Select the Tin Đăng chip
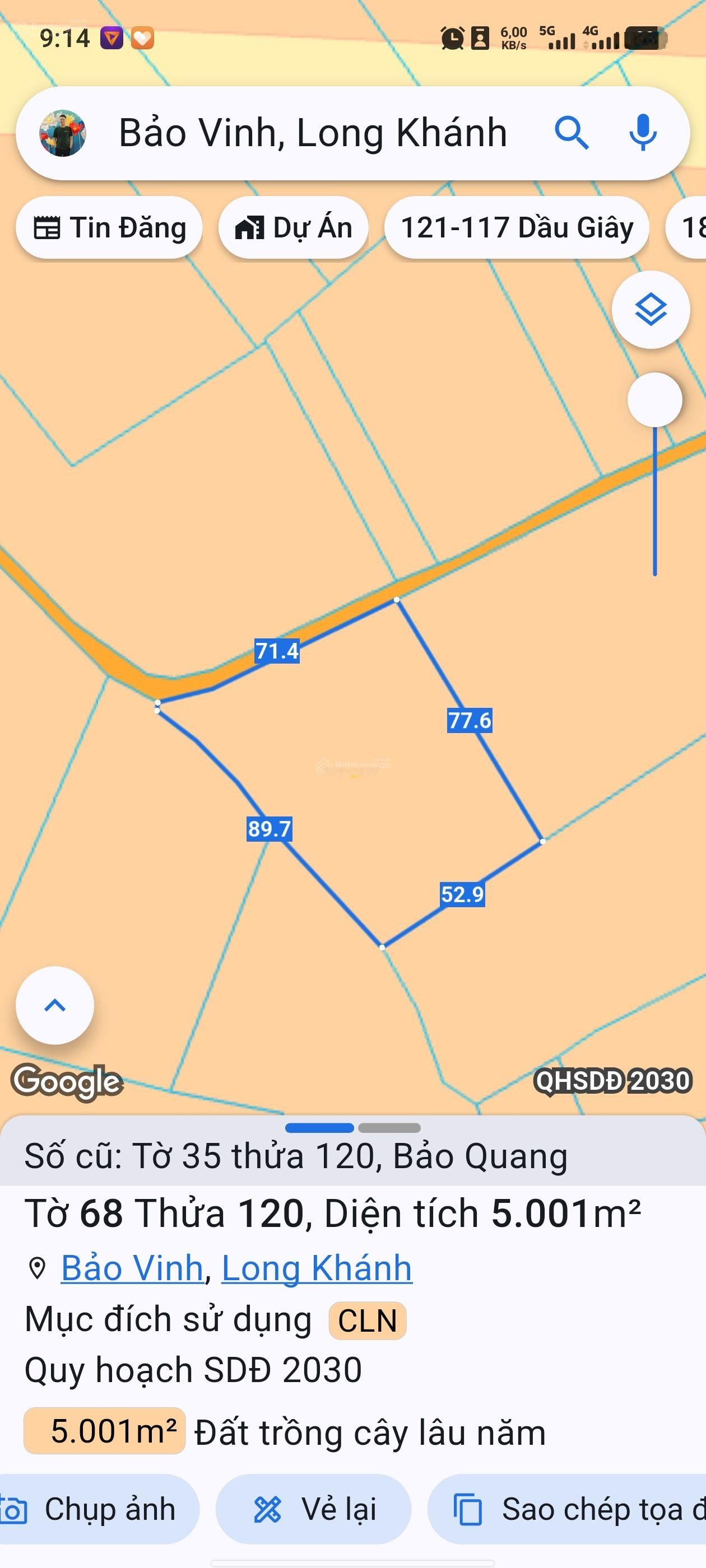Viewport: 706px width, 1568px height. pyautogui.click(x=110, y=228)
